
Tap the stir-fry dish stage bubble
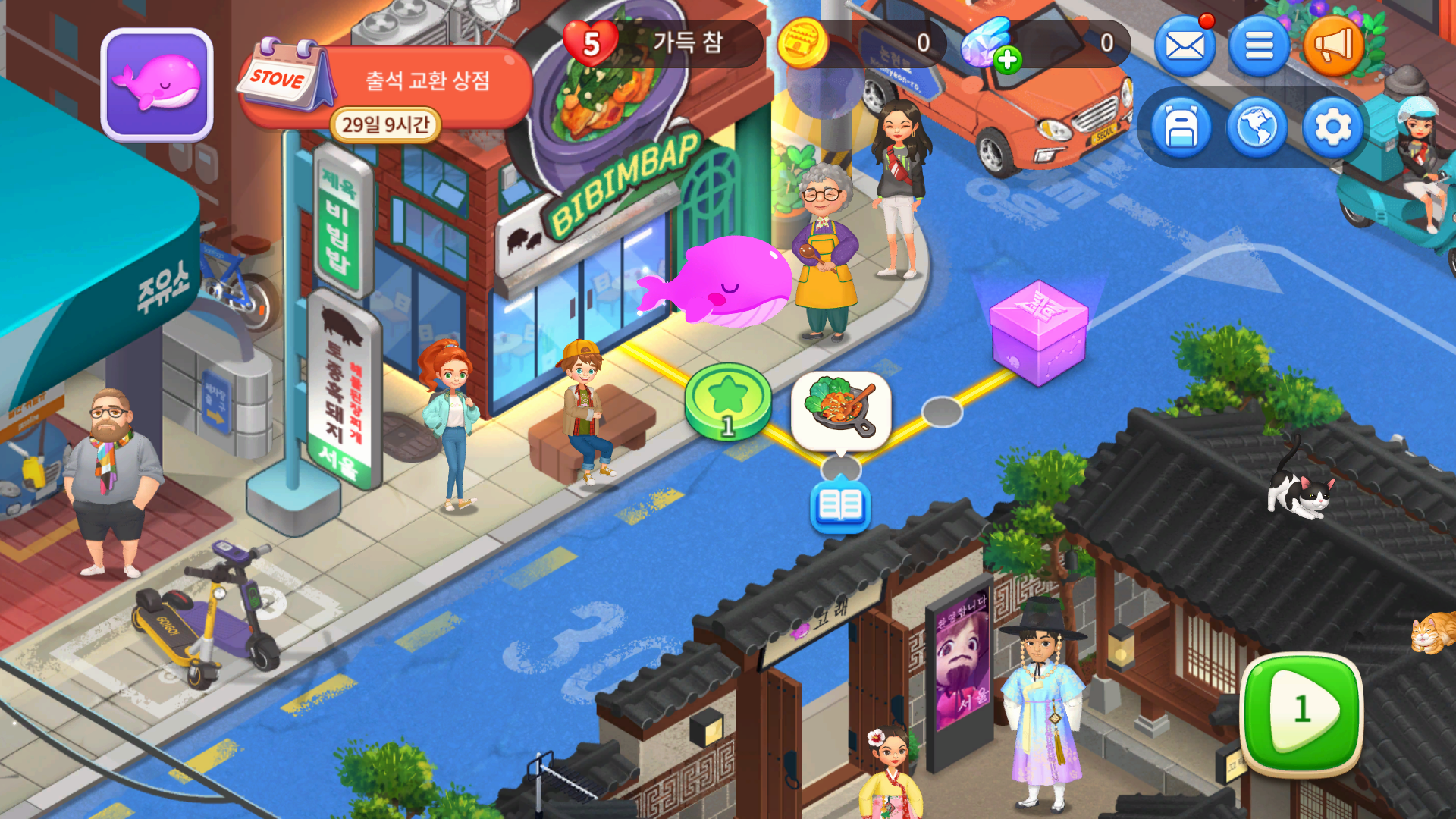tap(841, 409)
